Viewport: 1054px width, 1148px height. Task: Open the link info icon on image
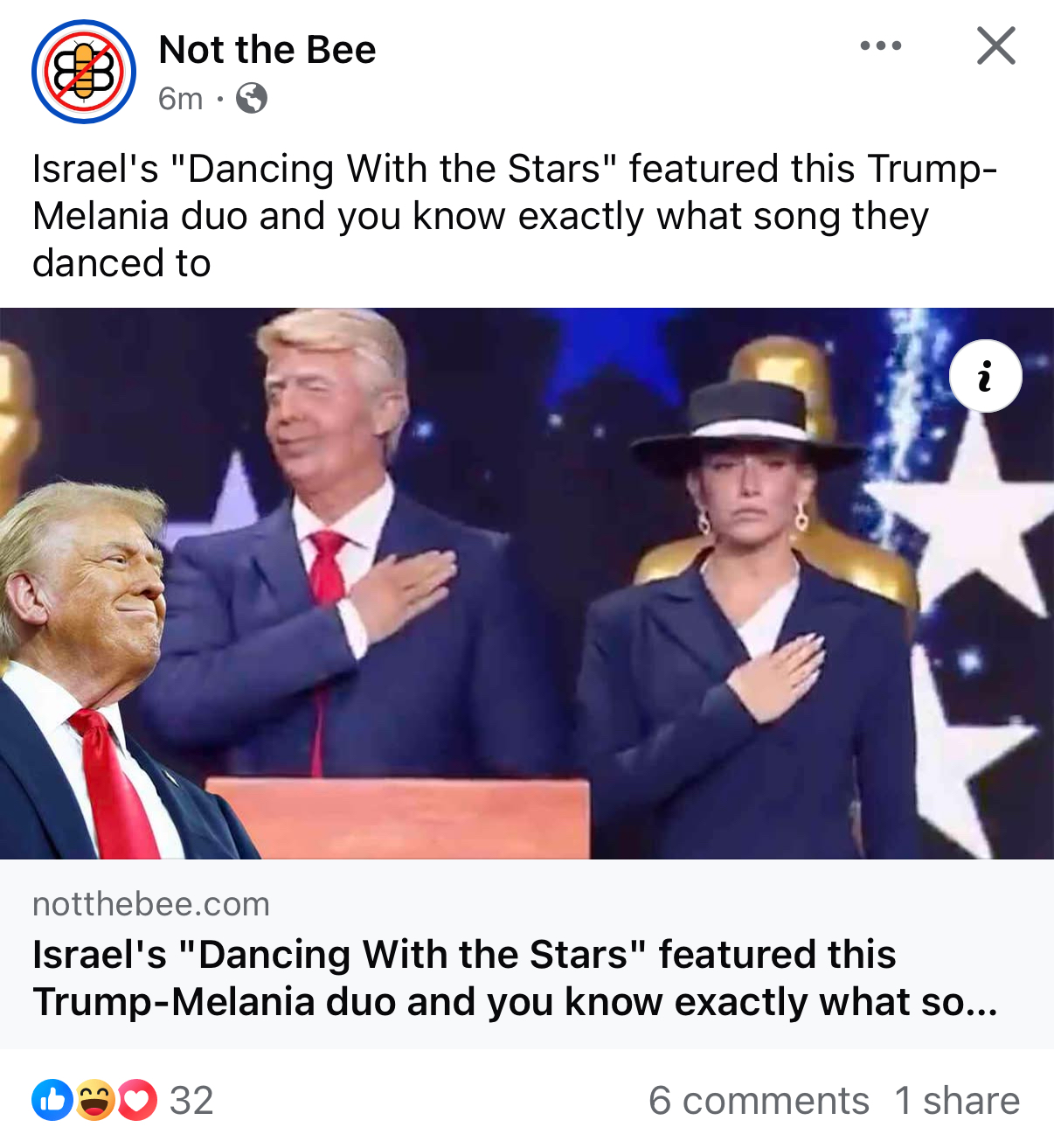click(x=985, y=376)
